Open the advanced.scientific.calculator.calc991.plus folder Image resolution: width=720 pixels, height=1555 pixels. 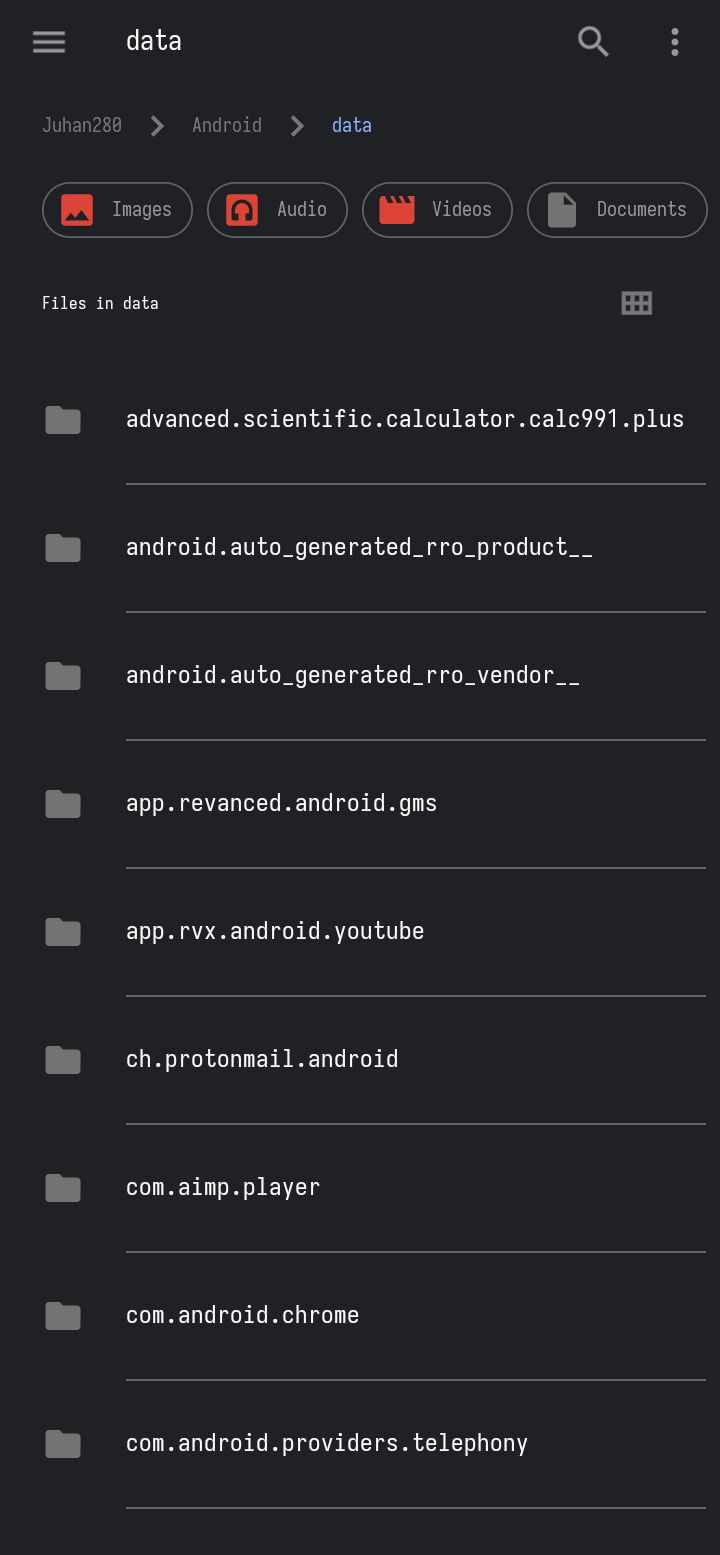[x=404, y=419]
